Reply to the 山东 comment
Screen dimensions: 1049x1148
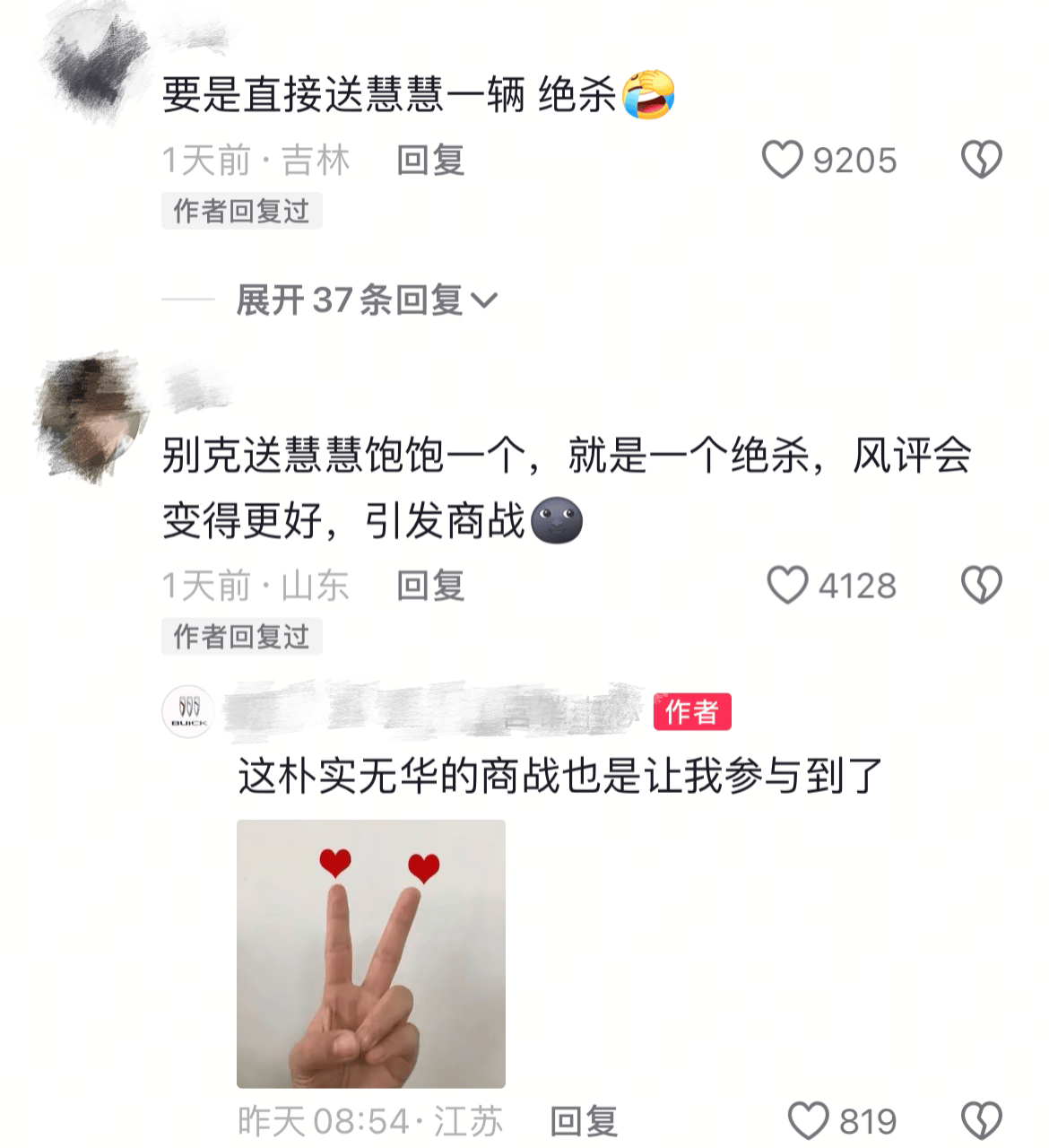430,586
